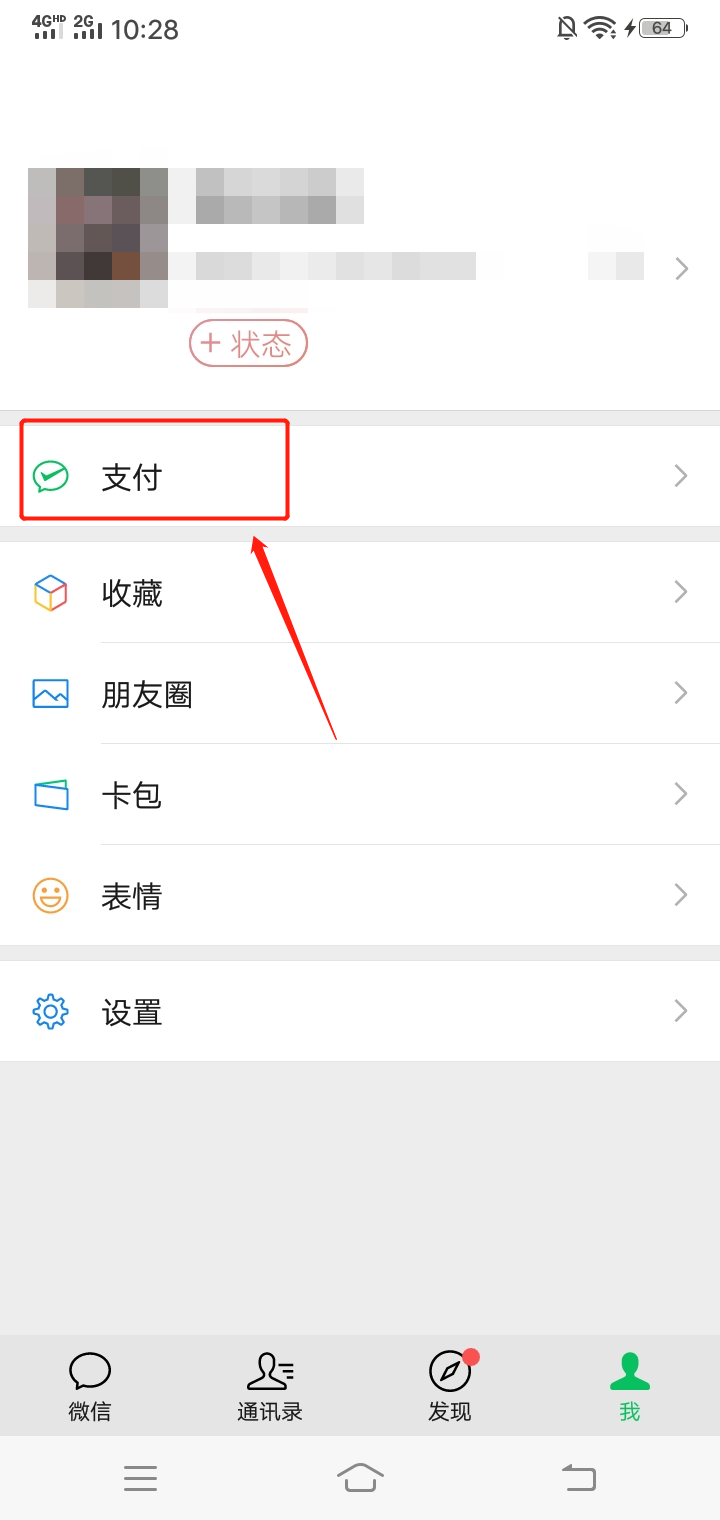Open 发现 Discover compass with red badge
720x1520 pixels.
pos(449,1372)
